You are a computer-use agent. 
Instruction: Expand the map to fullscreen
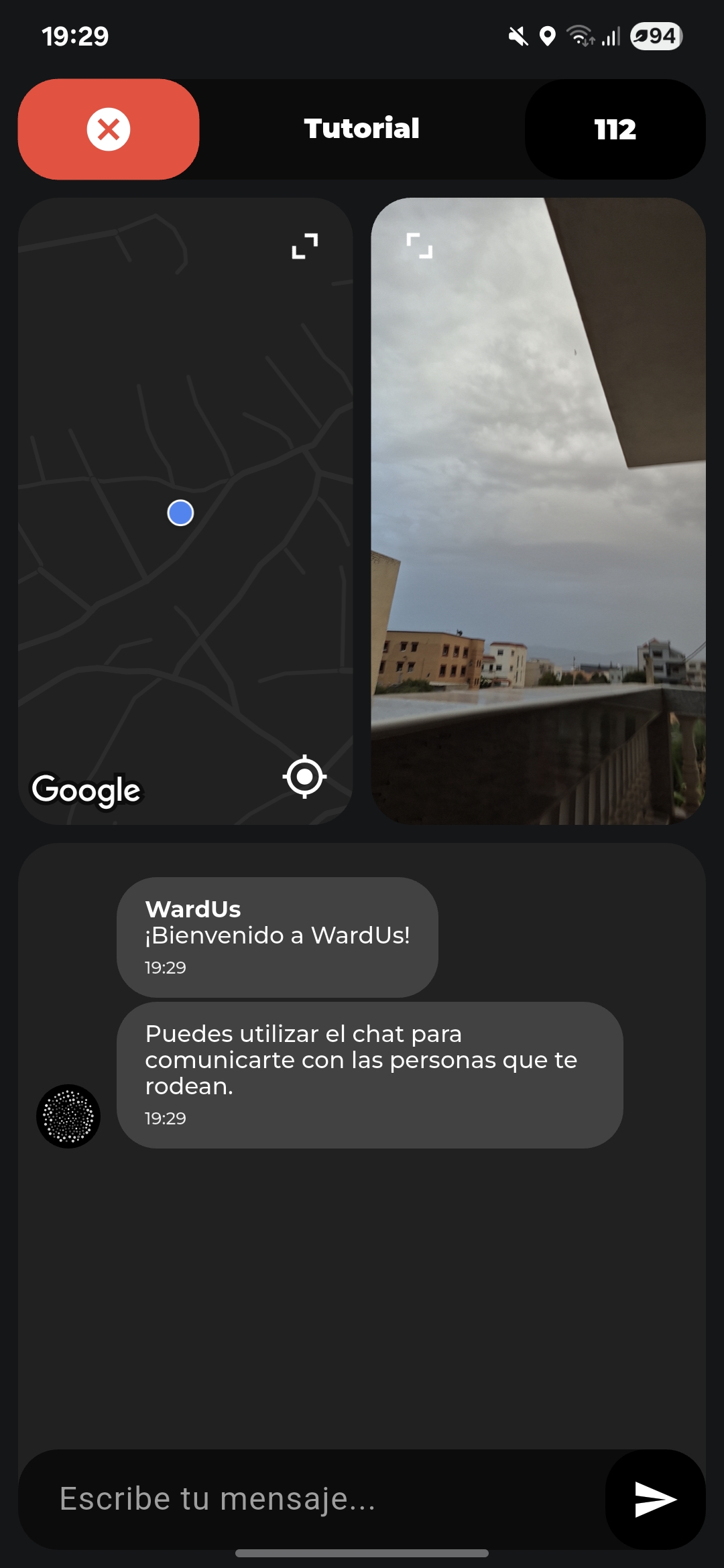coord(305,246)
